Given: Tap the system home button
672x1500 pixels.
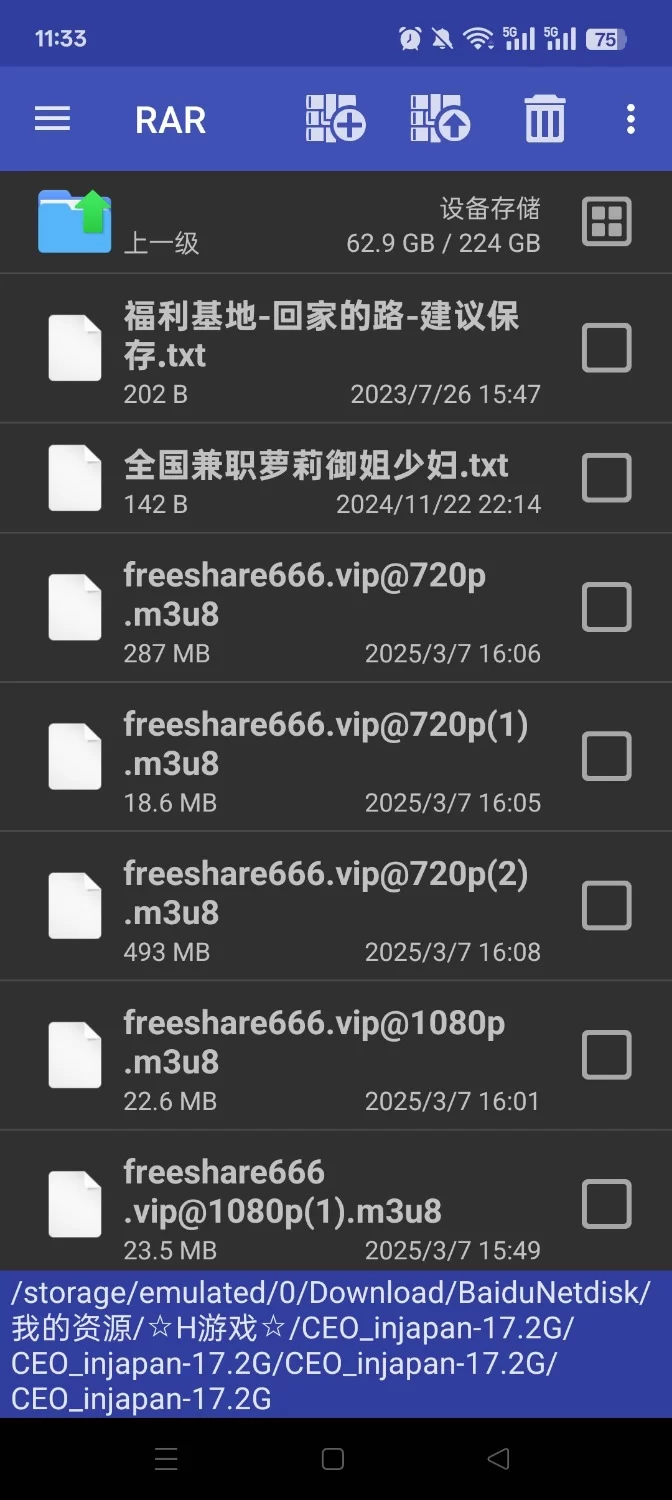Looking at the screenshot, I should pos(333,1459).
